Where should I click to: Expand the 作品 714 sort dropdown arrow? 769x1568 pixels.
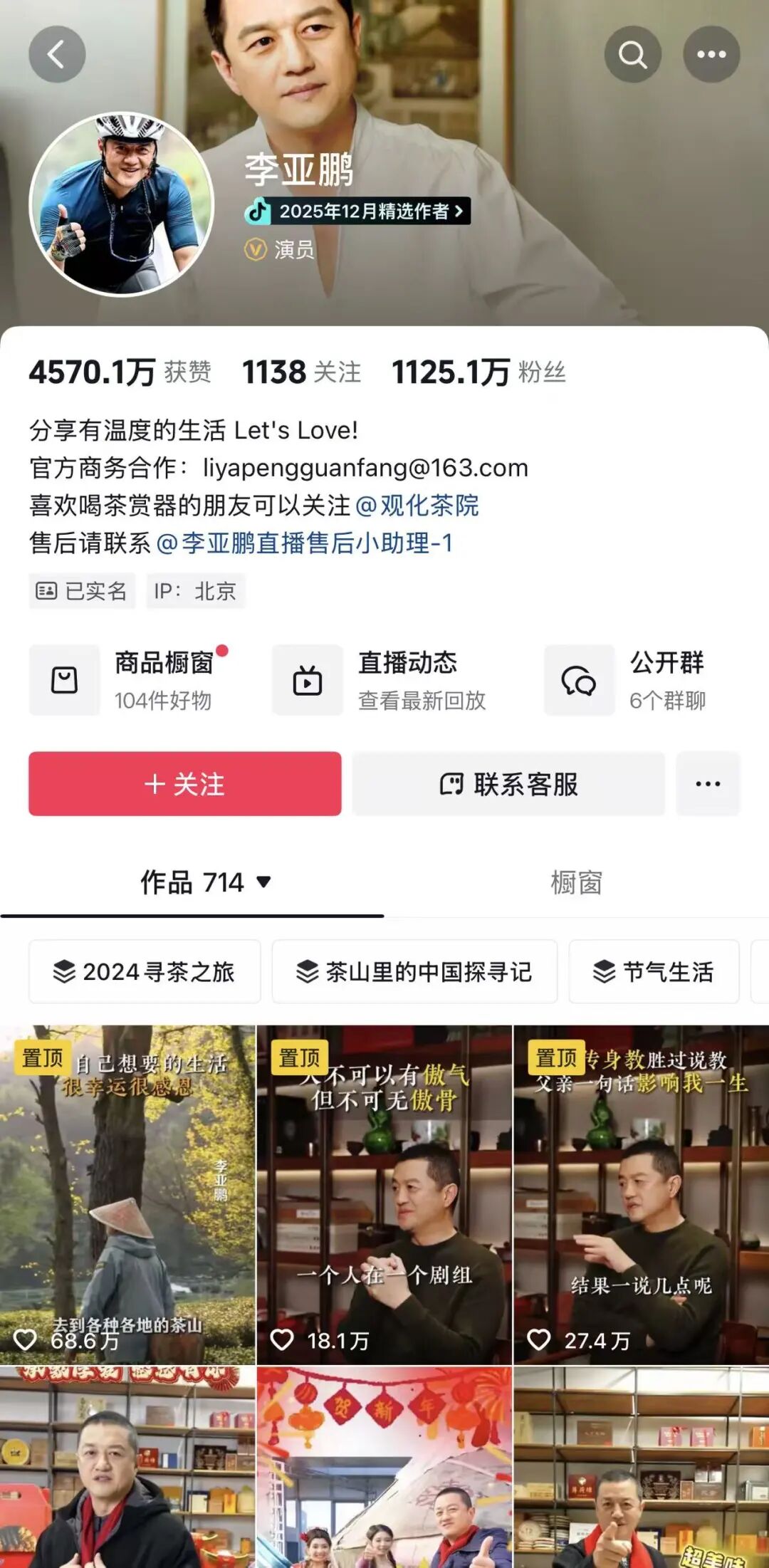(263, 882)
